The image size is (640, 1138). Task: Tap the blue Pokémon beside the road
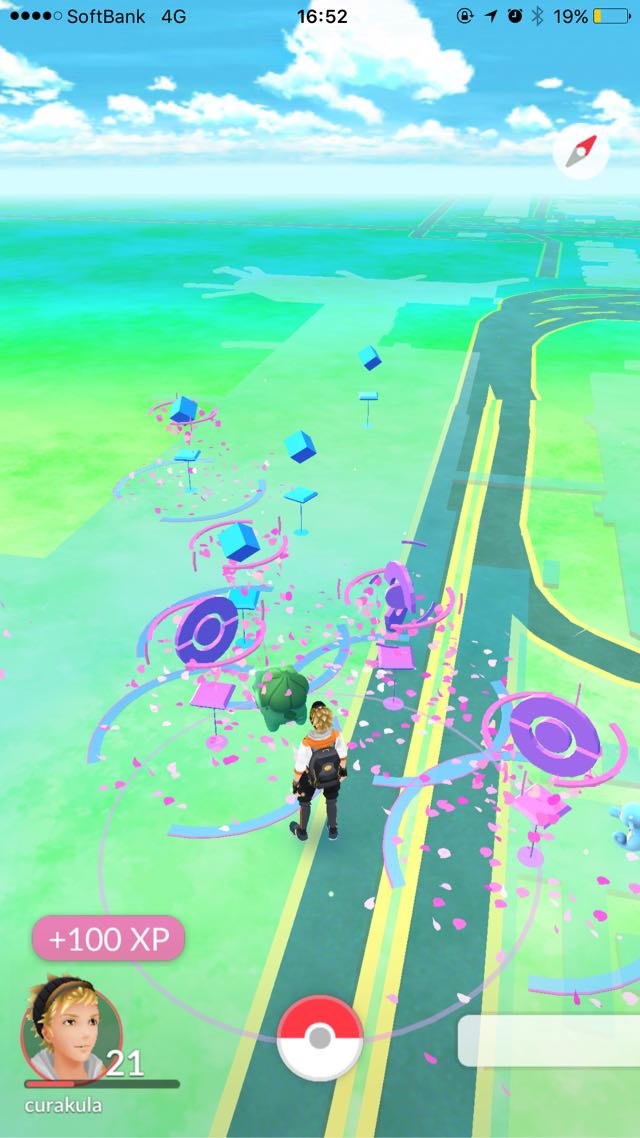(x=625, y=824)
